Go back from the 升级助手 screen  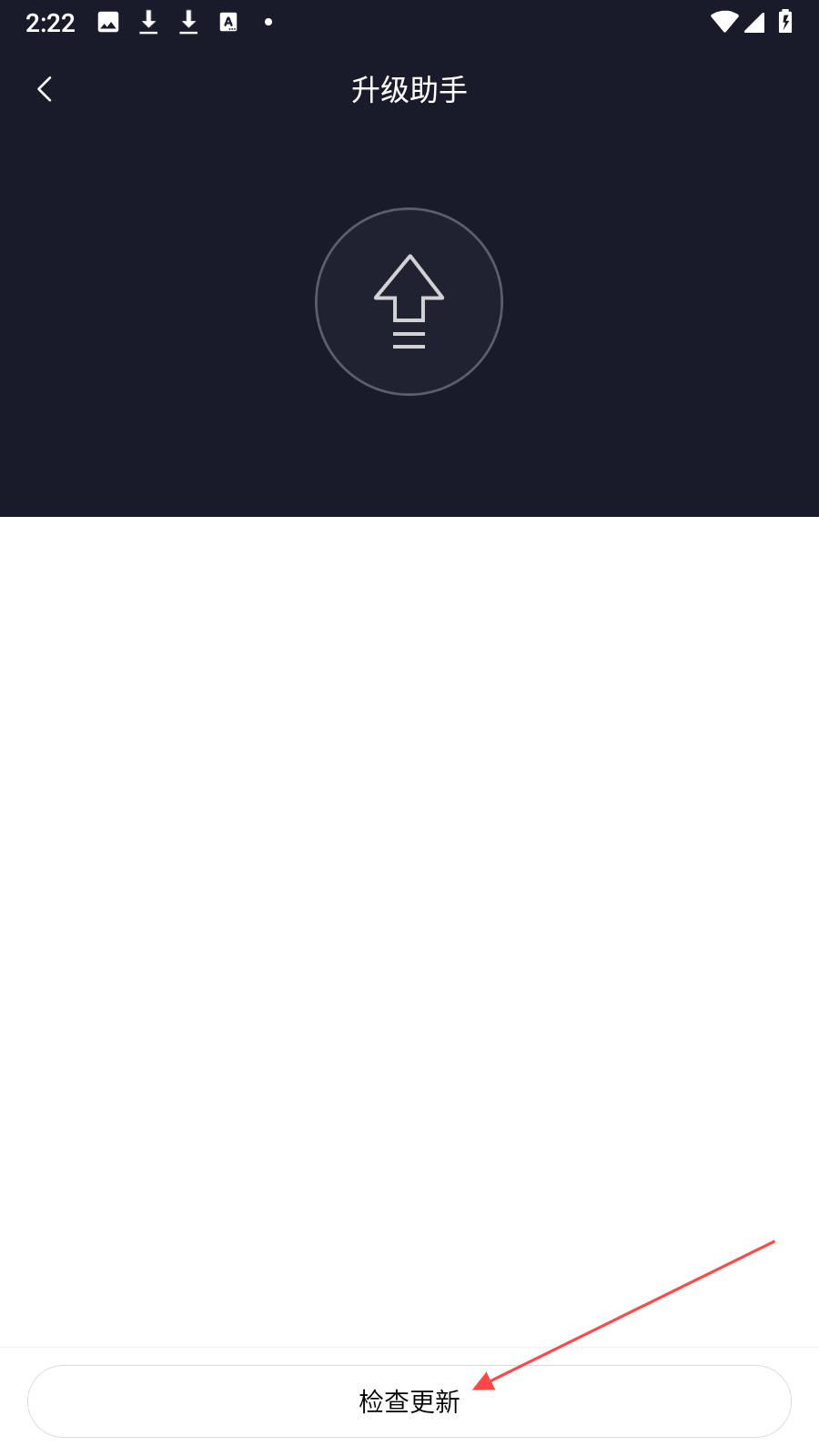tap(45, 89)
